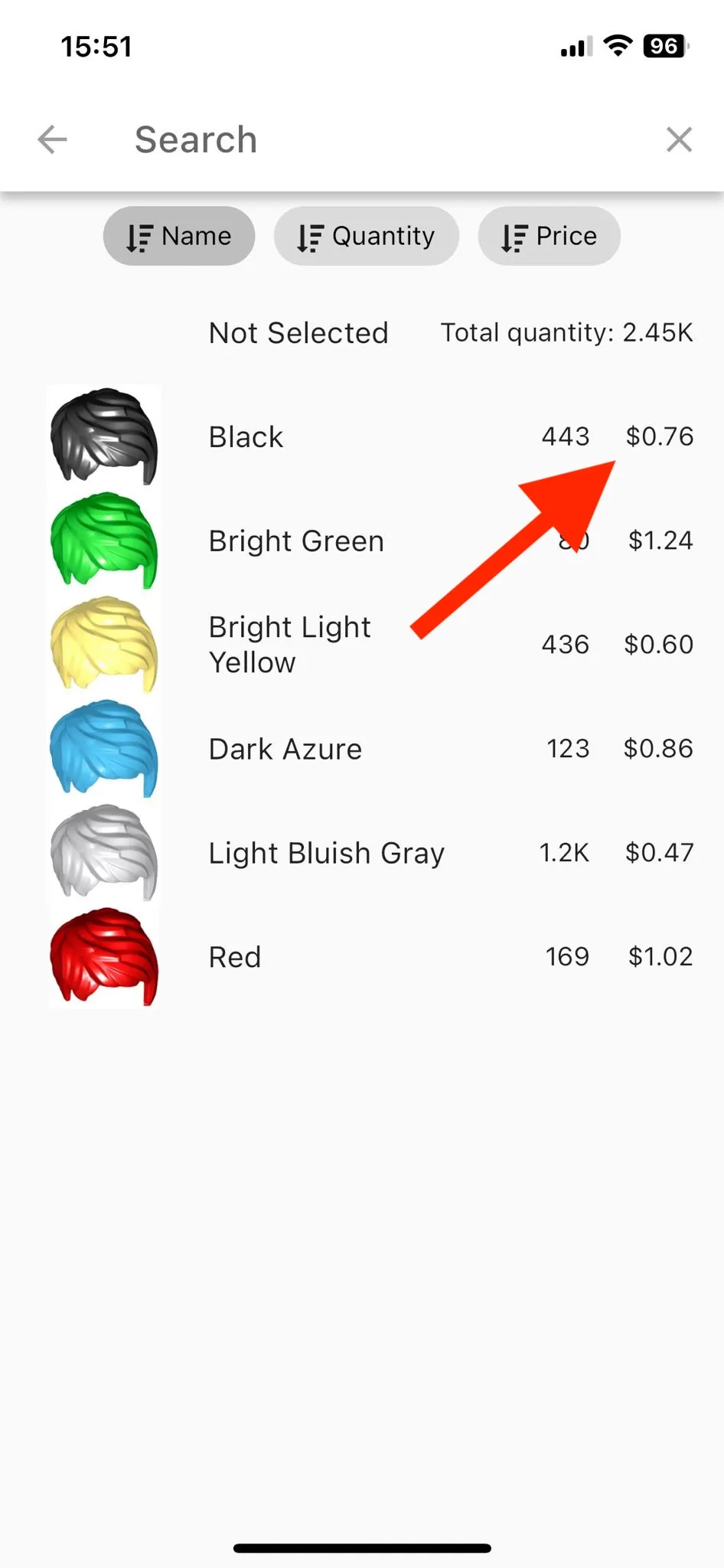Sort the list by Quantity
This screenshot has width=724, height=1568.
pos(367,236)
